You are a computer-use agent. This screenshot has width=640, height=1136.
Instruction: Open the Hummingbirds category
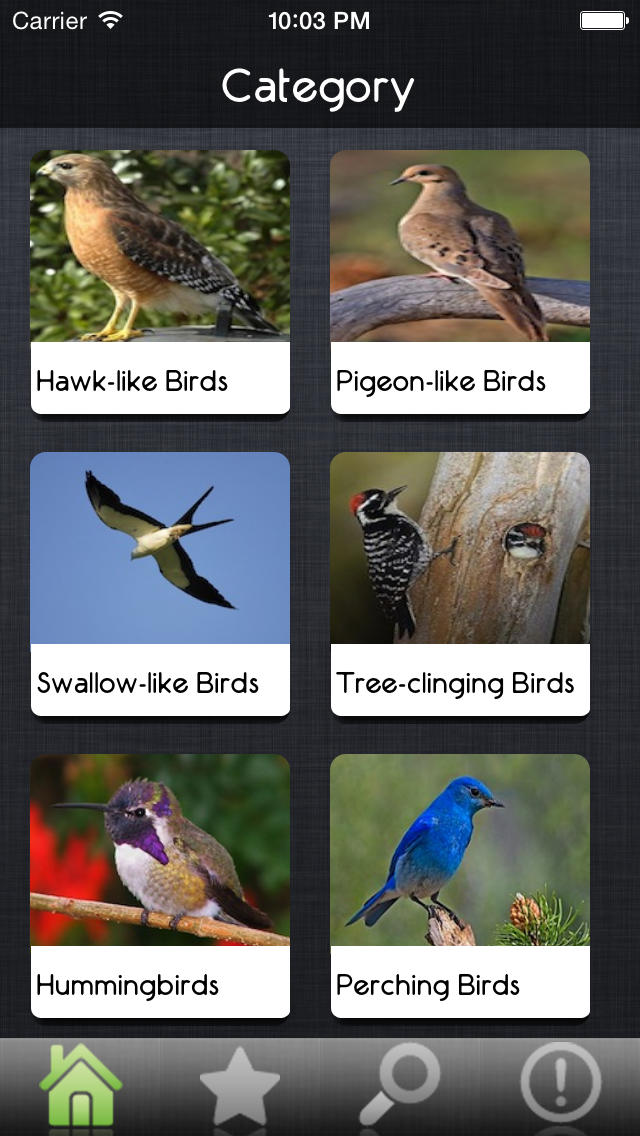point(160,885)
